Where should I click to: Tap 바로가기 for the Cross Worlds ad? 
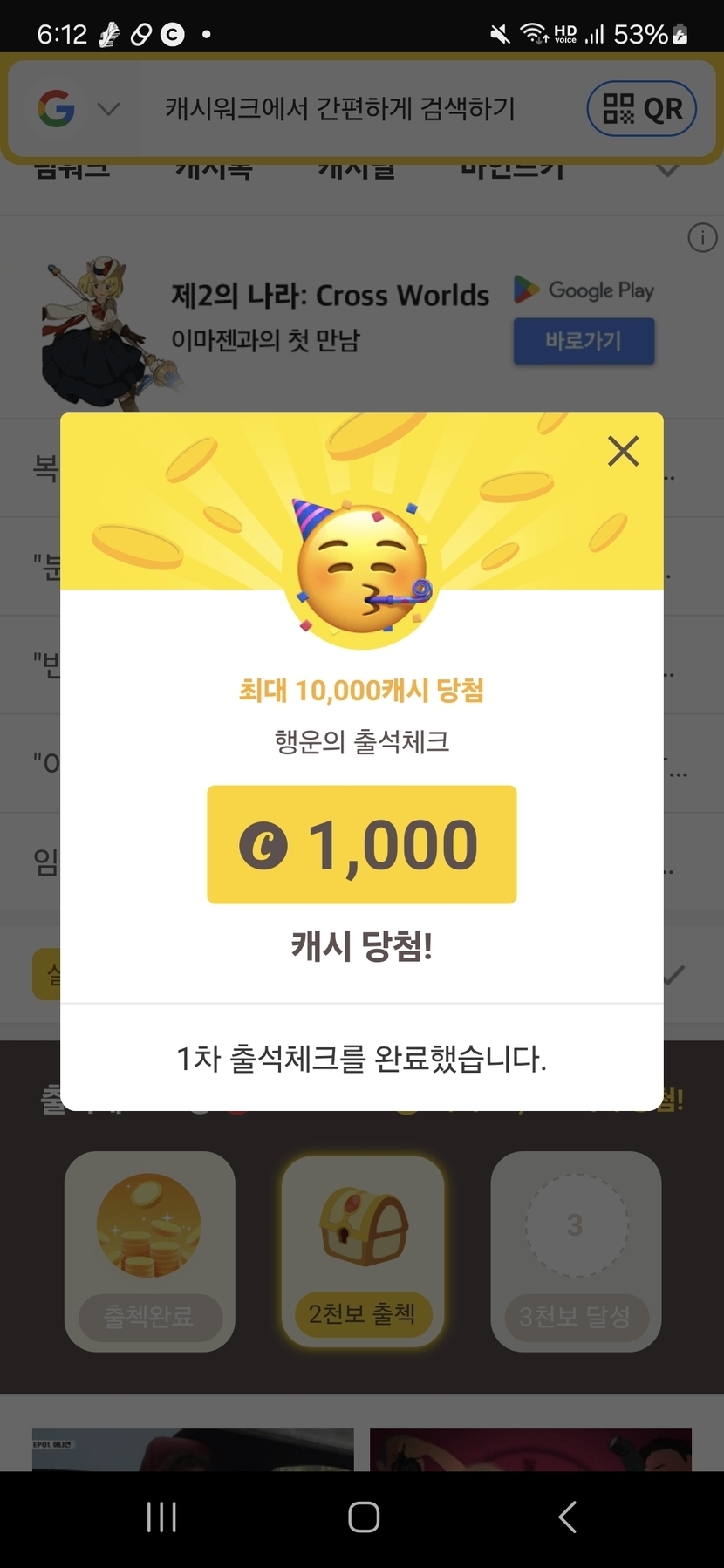[x=584, y=340]
